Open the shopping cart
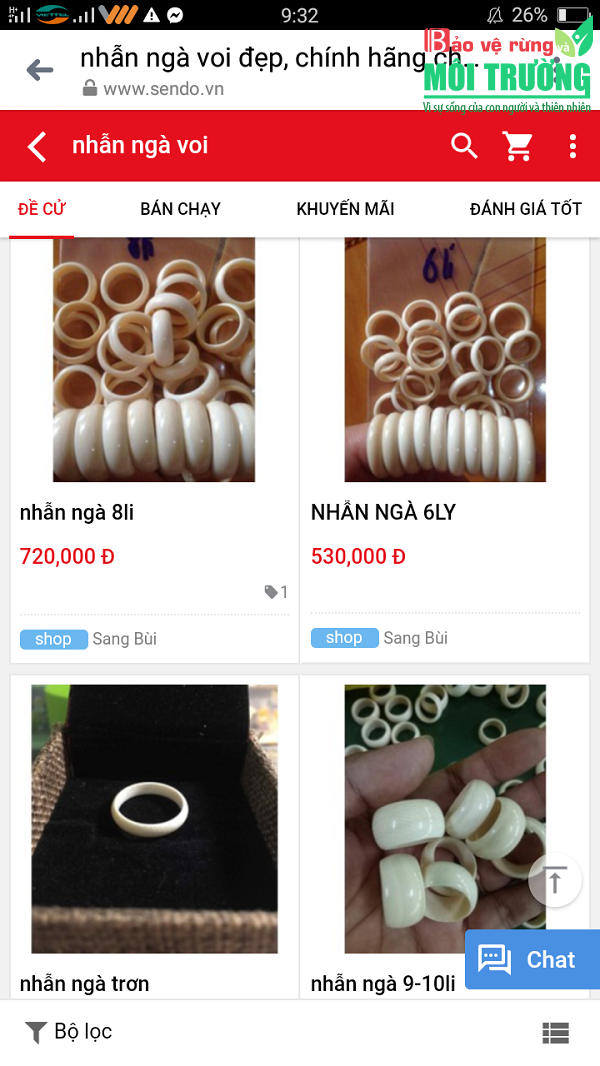 (518, 146)
